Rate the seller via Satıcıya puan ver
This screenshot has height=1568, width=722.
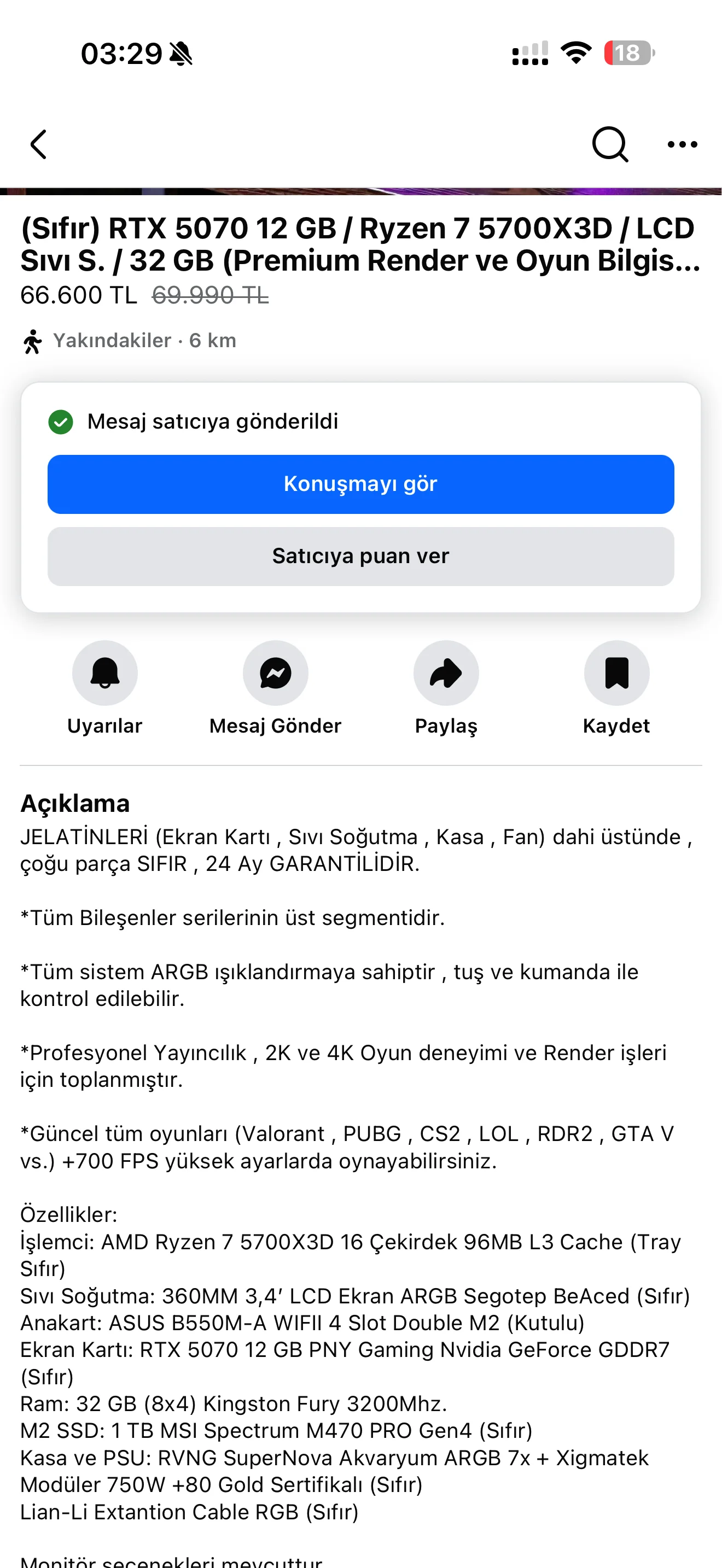coord(360,557)
